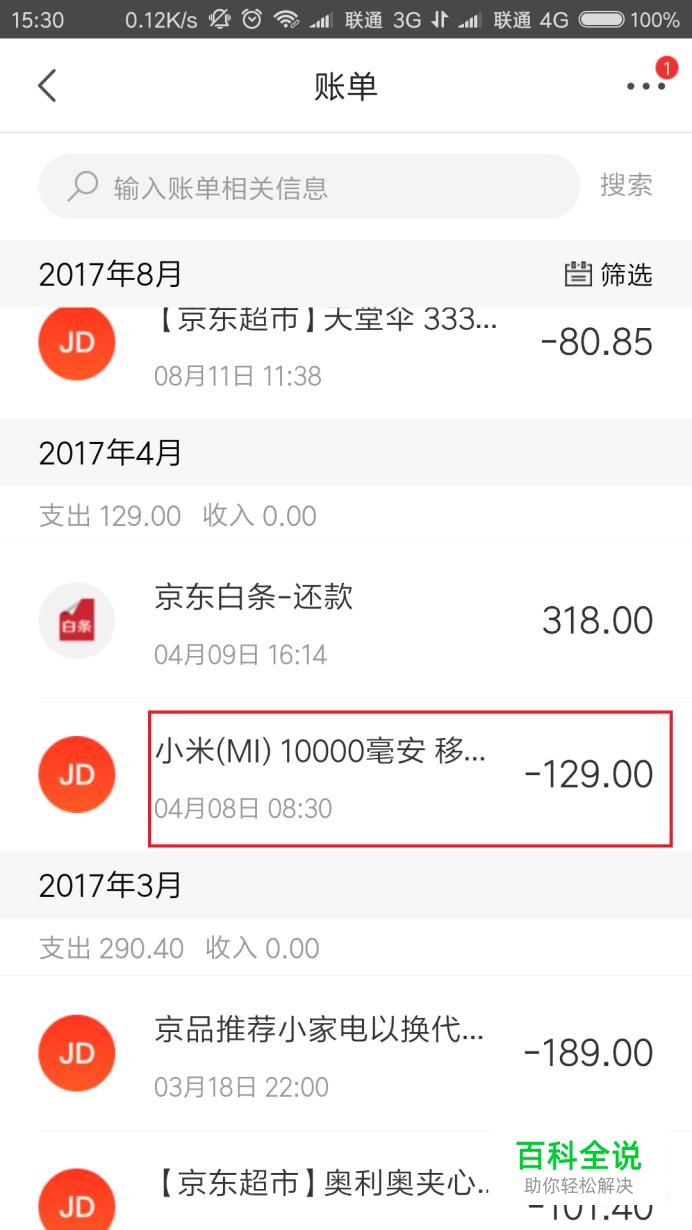692x1230 pixels.
Task: Open the 京东白条-还款 318.00 entry
Action: [346, 621]
